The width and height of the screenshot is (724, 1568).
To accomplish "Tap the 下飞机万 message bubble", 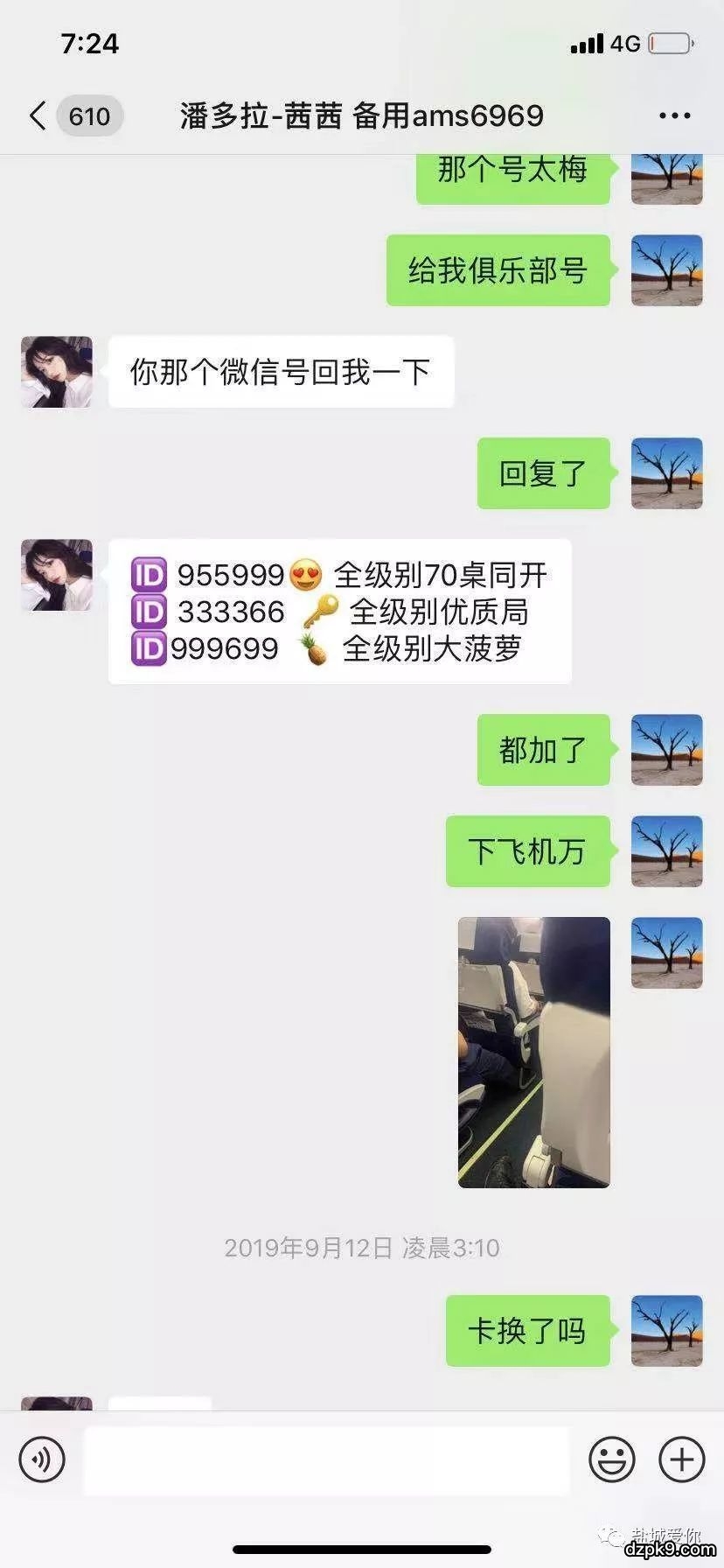I will pyautogui.click(x=527, y=850).
